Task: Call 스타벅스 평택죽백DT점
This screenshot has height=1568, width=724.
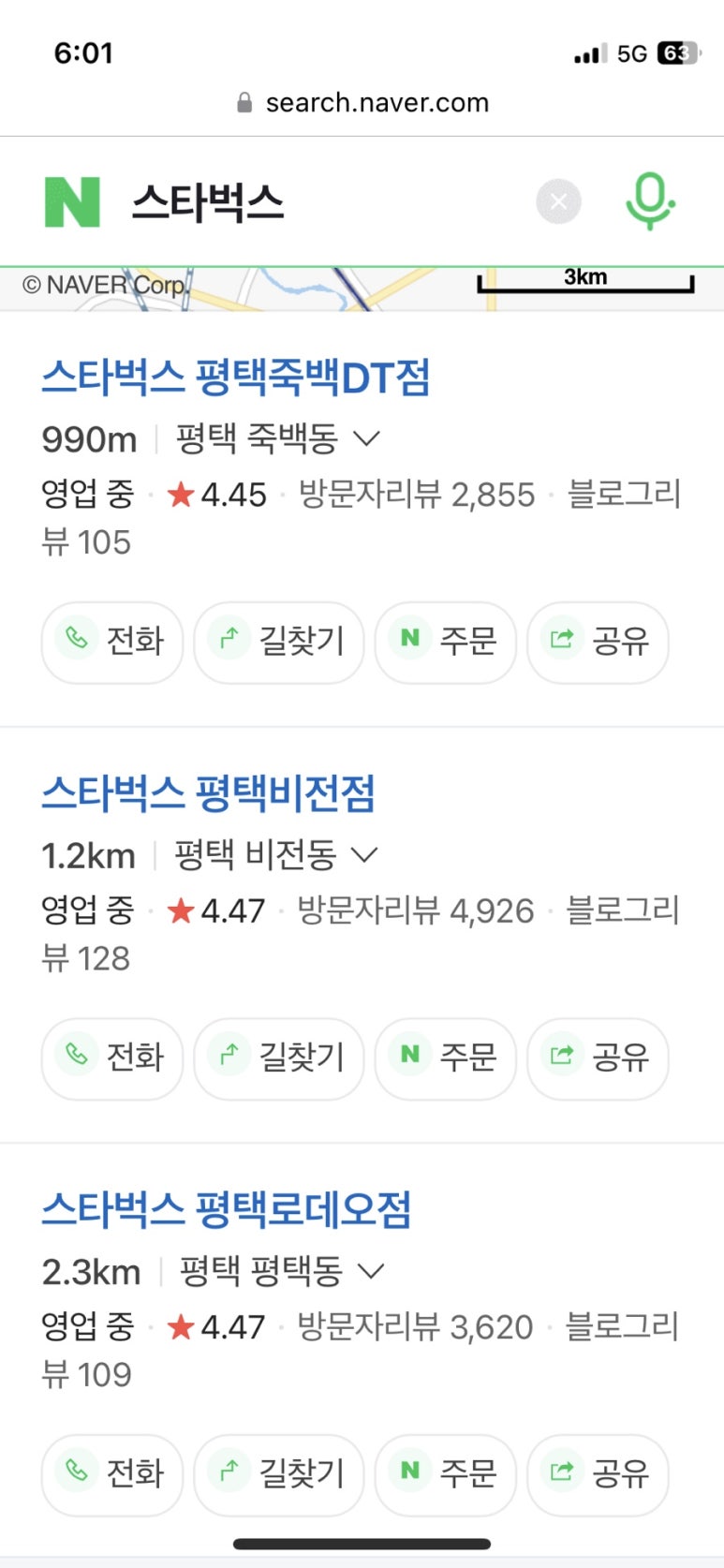Action: 111,642
